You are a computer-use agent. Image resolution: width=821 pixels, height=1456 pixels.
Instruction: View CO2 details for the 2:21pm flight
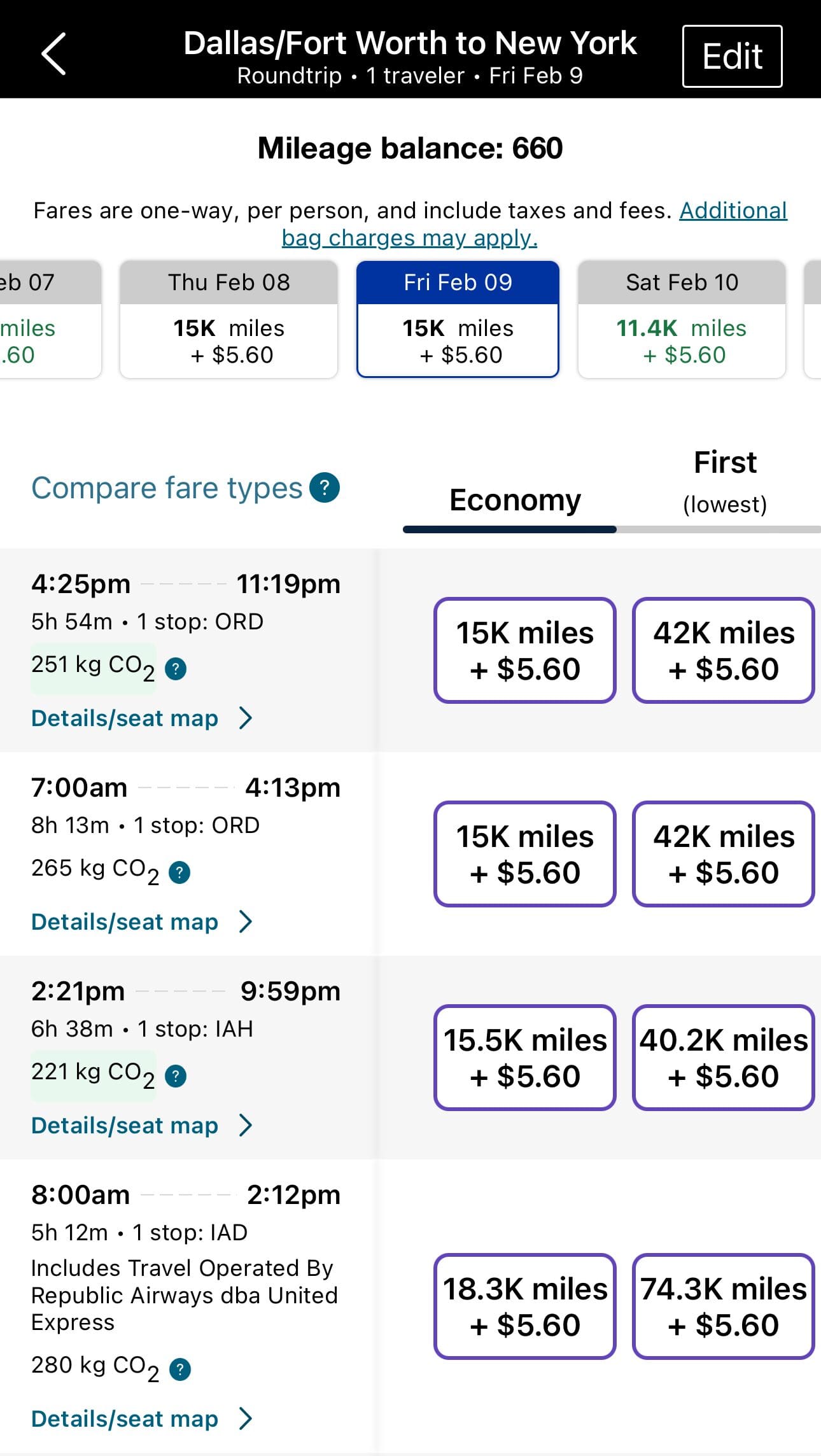(174, 1076)
